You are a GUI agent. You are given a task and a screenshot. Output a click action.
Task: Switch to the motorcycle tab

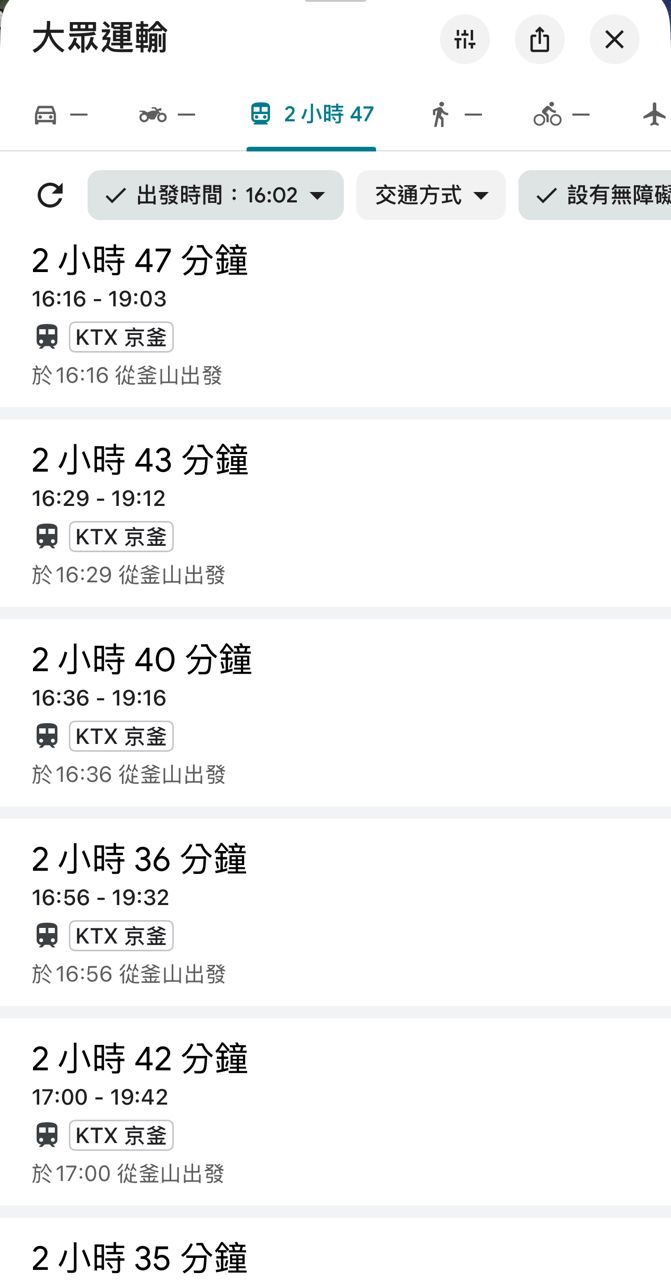166,115
